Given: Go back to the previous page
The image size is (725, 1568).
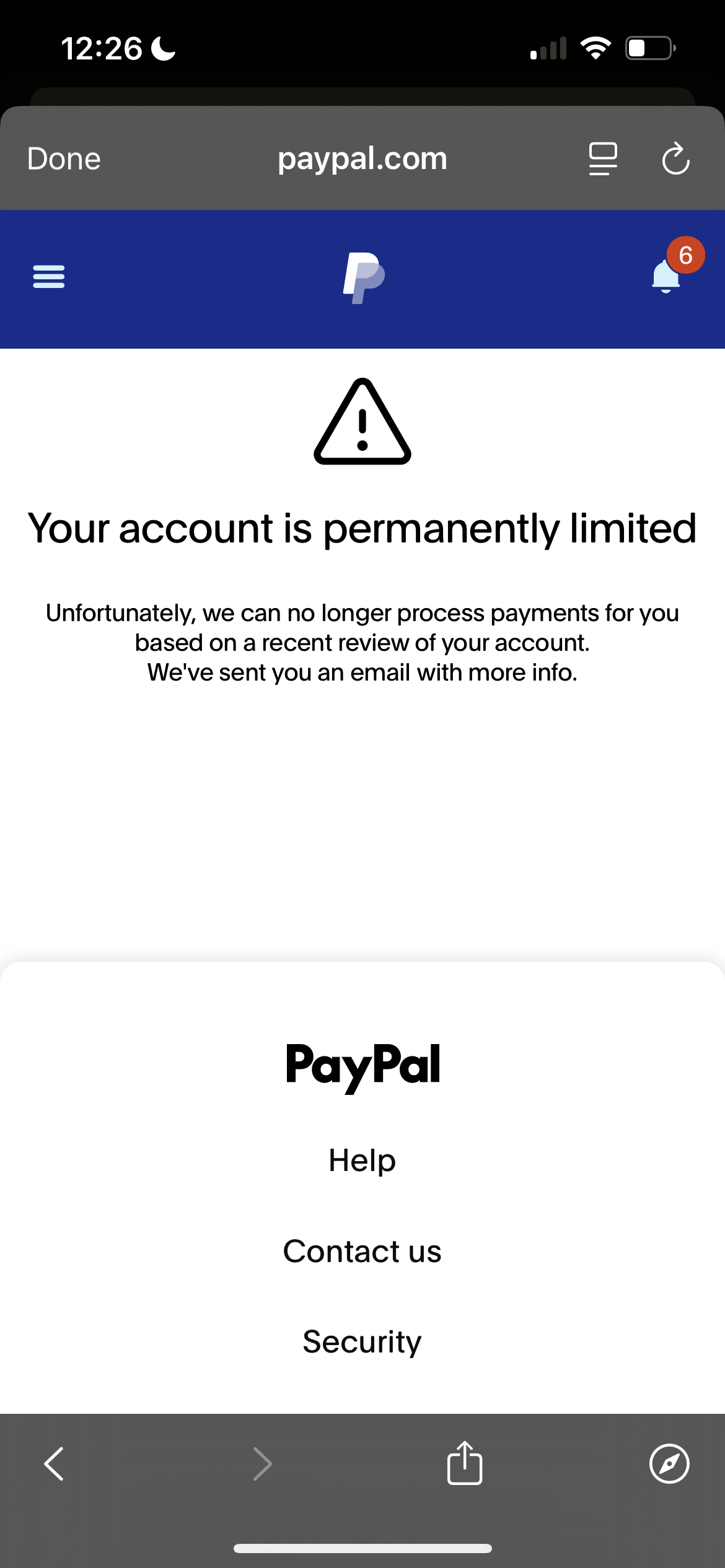Looking at the screenshot, I should [x=54, y=1464].
